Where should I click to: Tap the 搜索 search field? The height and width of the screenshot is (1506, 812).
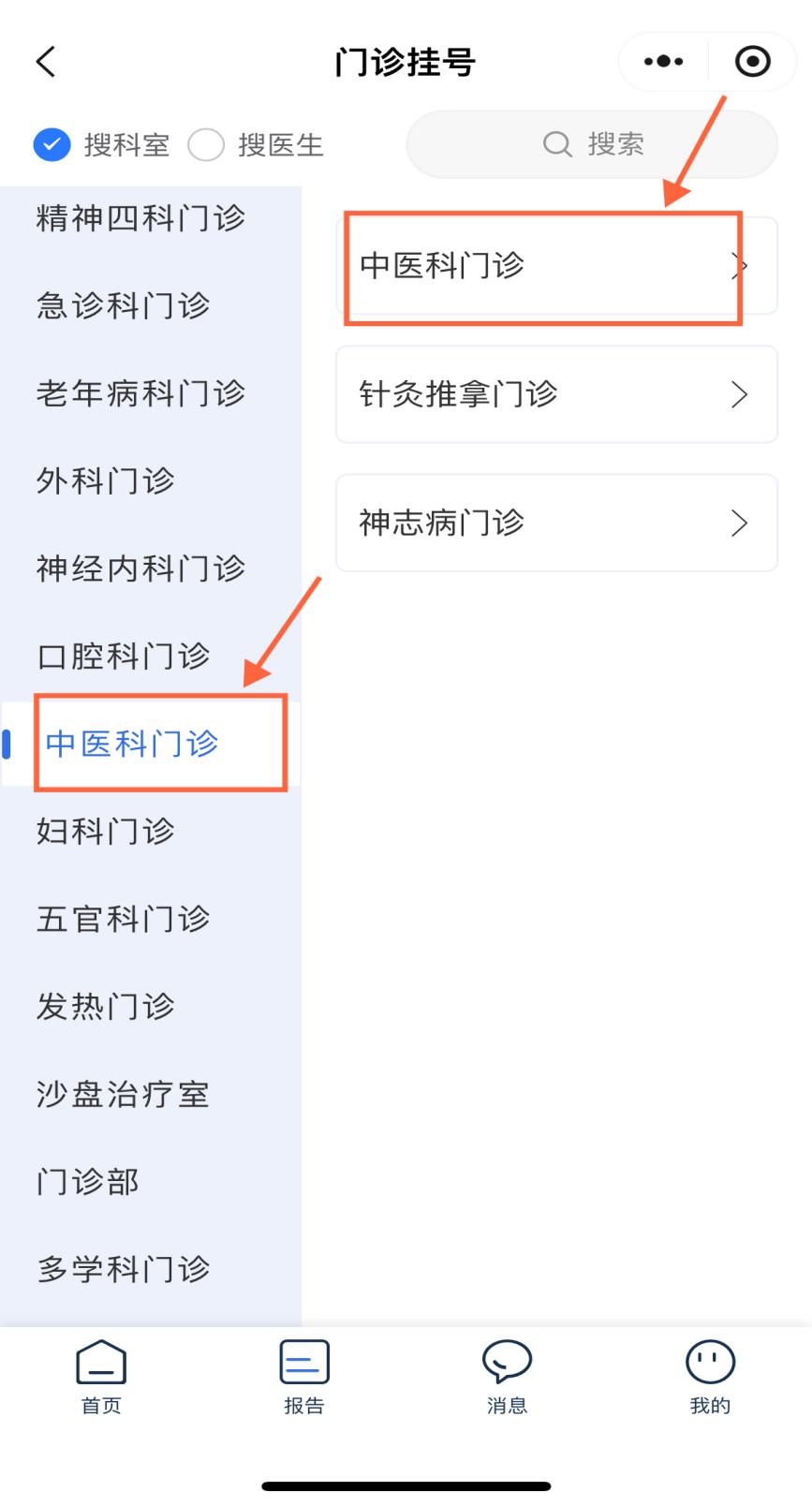[x=592, y=144]
